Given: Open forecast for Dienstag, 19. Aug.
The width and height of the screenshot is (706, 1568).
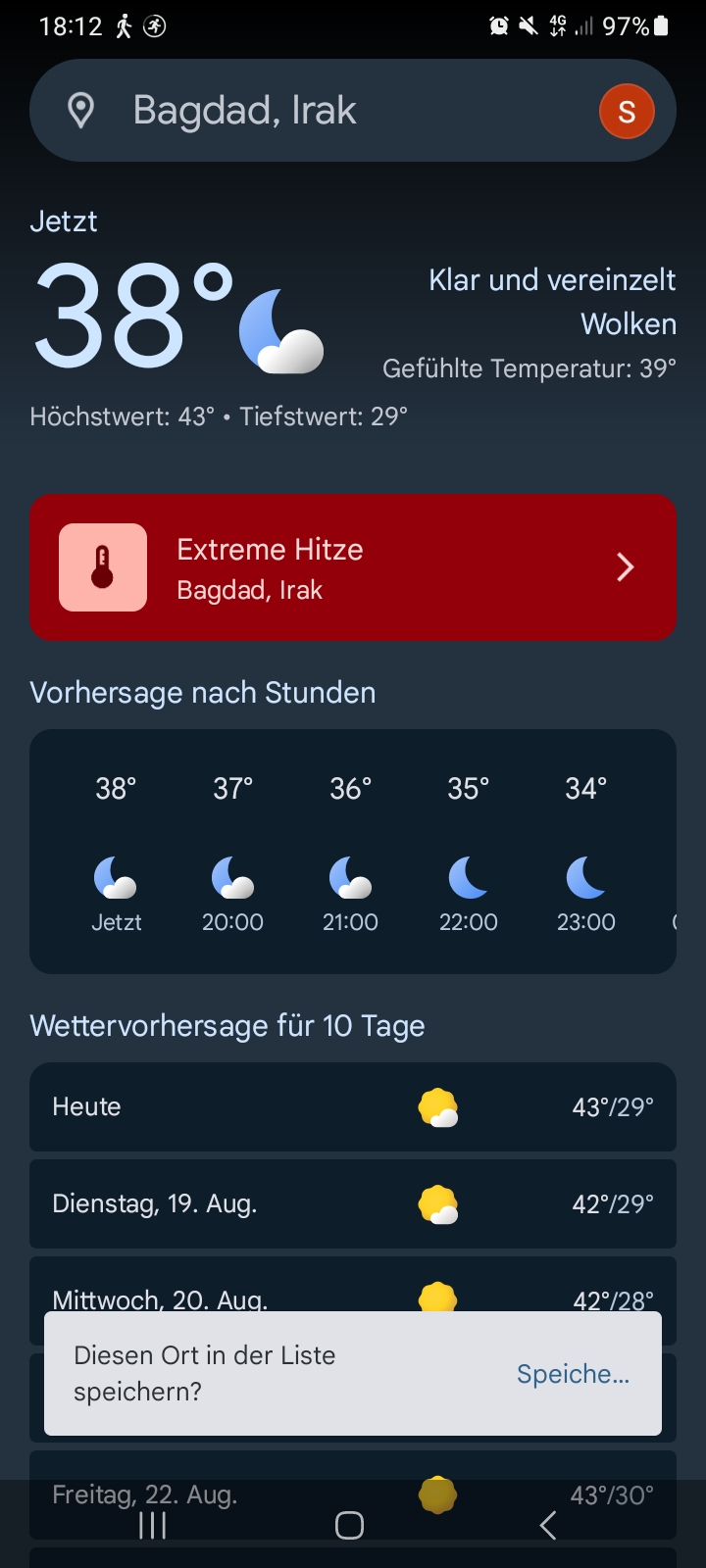Looking at the screenshot, I should pos(353,1203).
